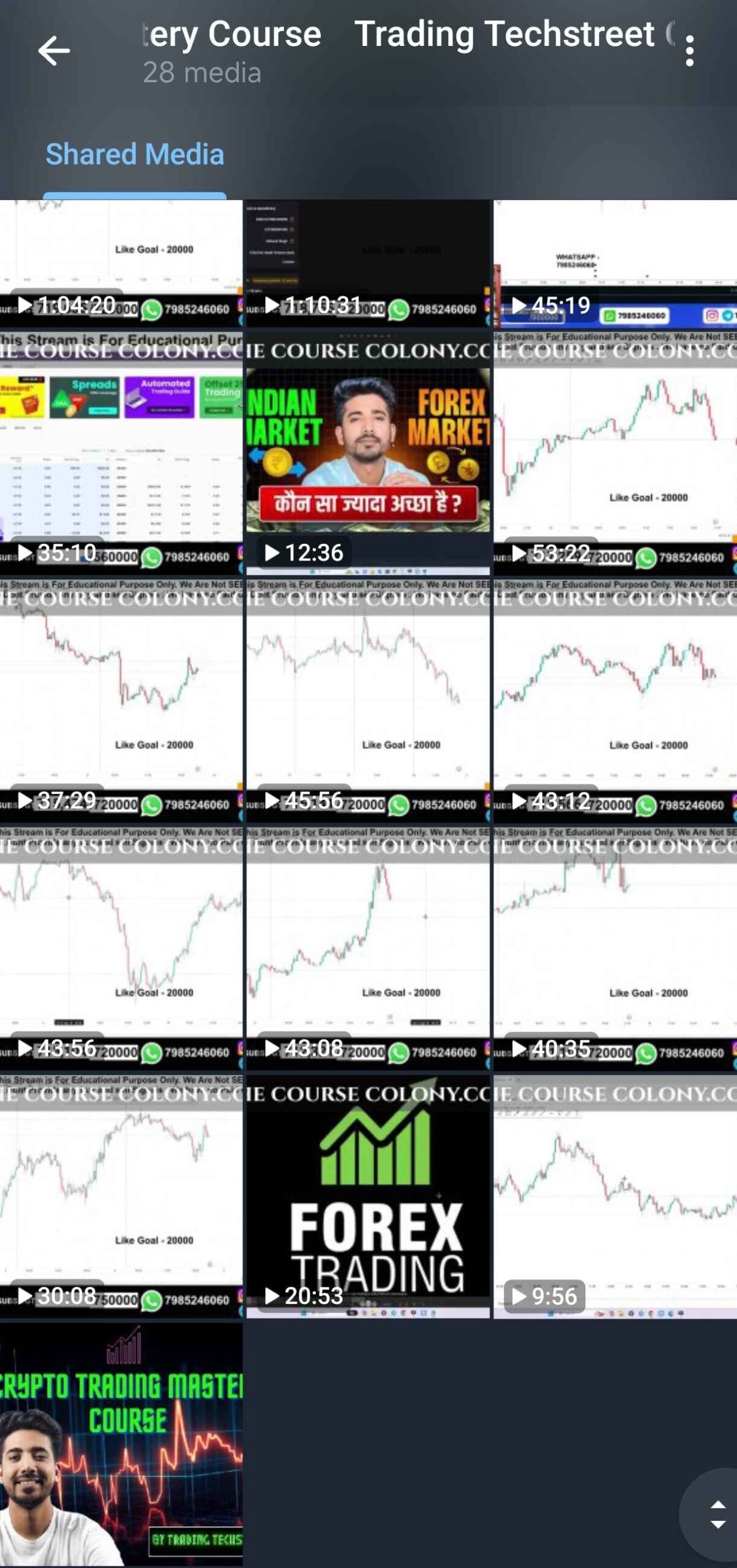
Task: Go back using the arrow icon
Action: 54,51
